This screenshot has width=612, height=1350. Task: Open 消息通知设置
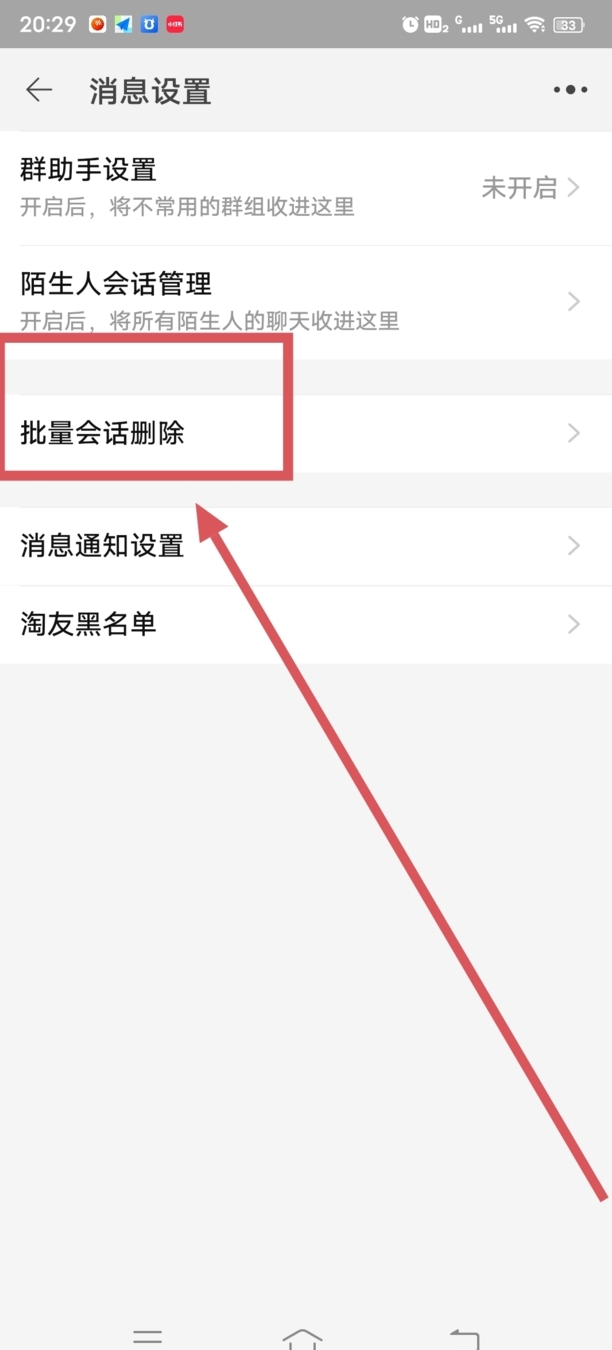pyautogui.click(x=306, y=546)
